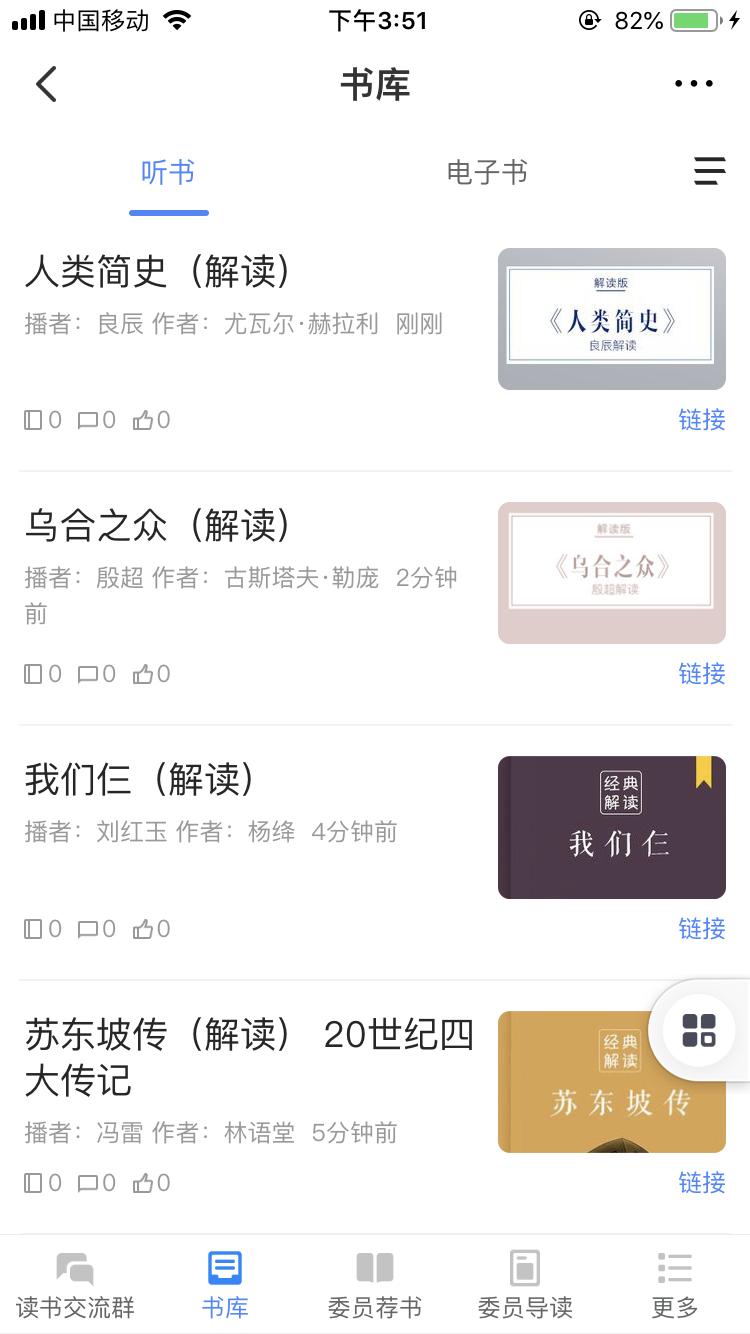
Task: Select the 听书 tab
Action: (169, 172)
